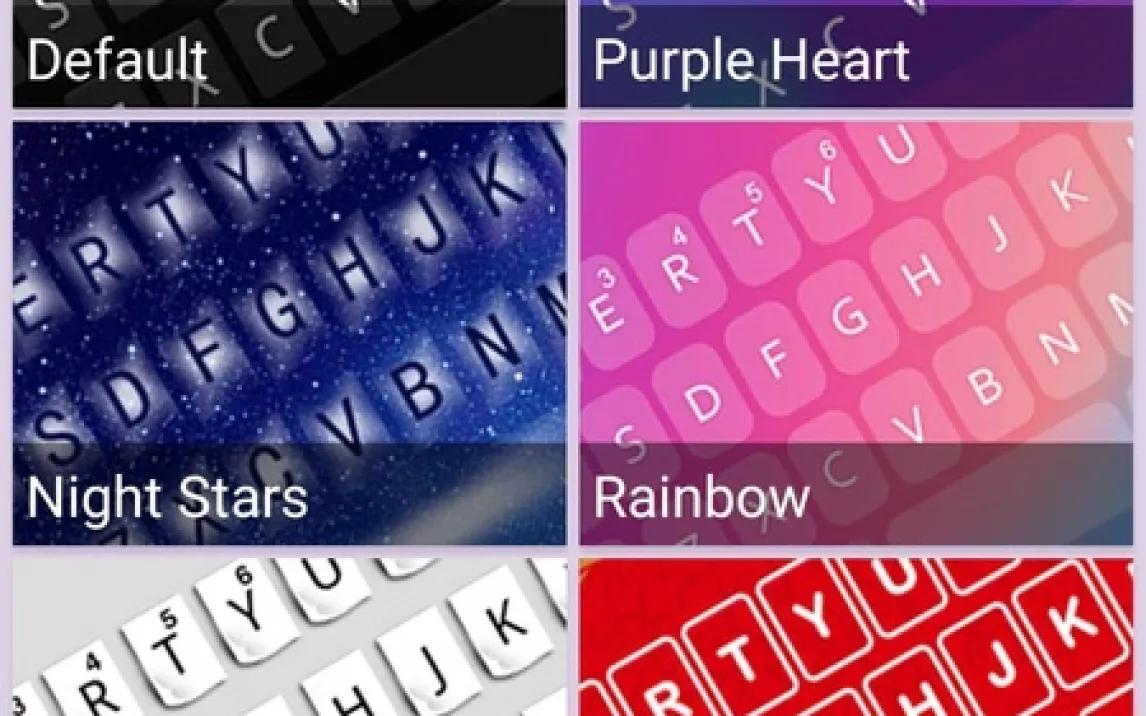Select the Default keyboard theme
The width and height of the screenshot is (1146, 716).
[x=289, y=53]
